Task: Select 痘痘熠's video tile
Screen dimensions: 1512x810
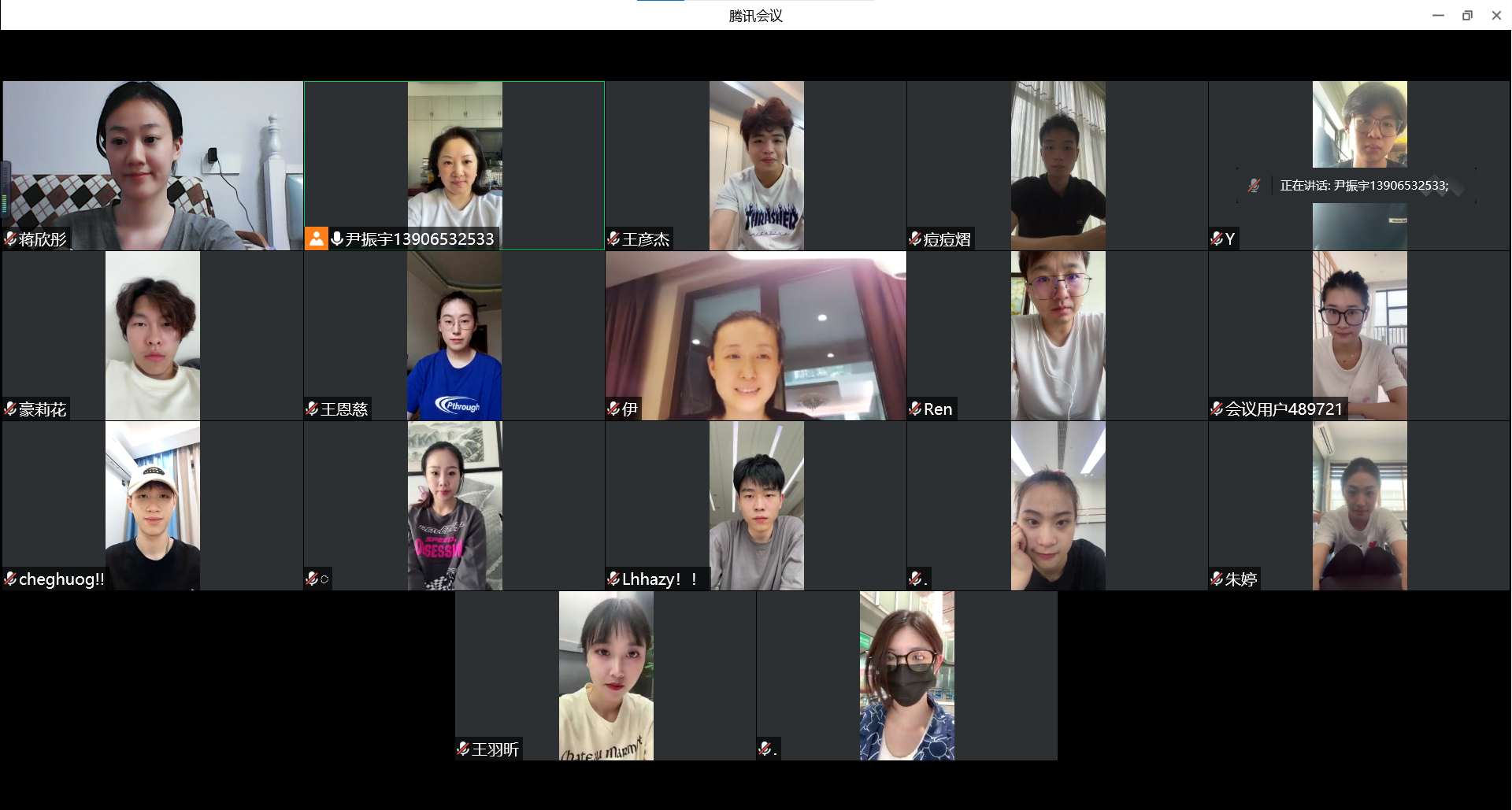Action: coord(1058,165)
